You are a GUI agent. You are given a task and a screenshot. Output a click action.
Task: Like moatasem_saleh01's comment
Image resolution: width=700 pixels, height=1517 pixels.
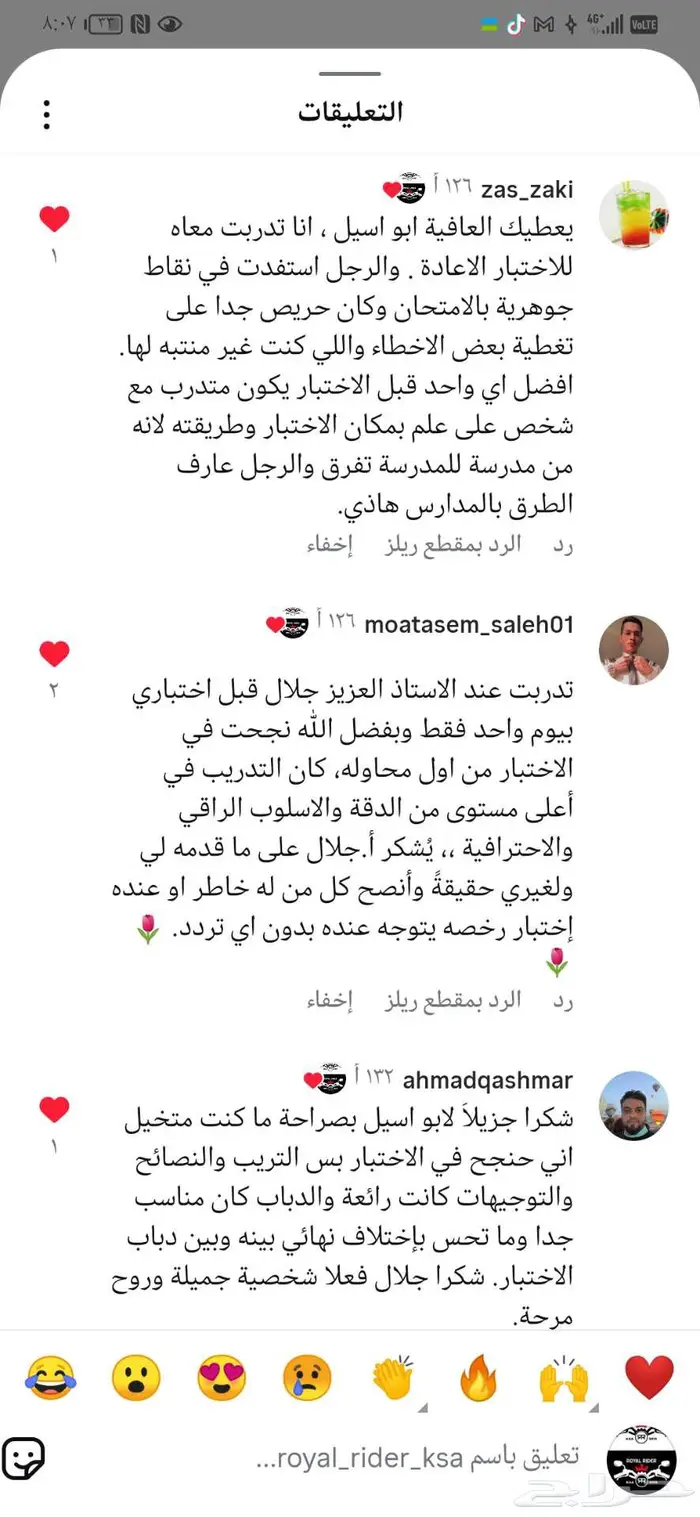(x=54, y=654)
